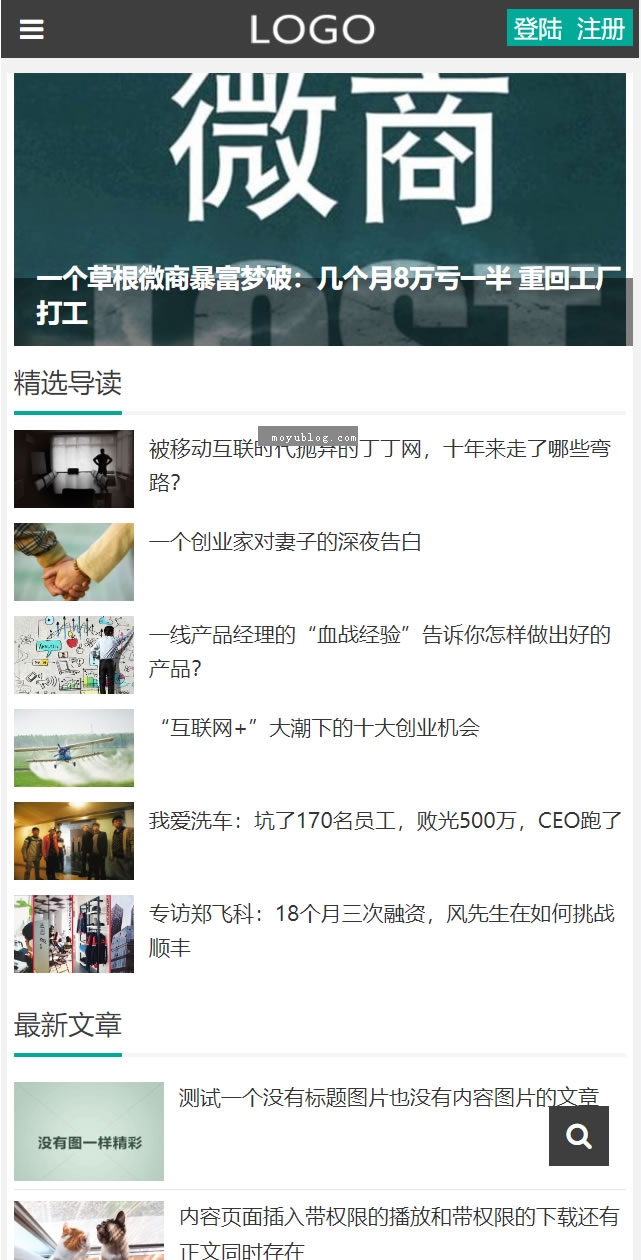Image resolution: width=641 pixels, height=1260 pixels.
Task: Open the 草根微商暴富梦破 featured banner
Action: (320, 209)
